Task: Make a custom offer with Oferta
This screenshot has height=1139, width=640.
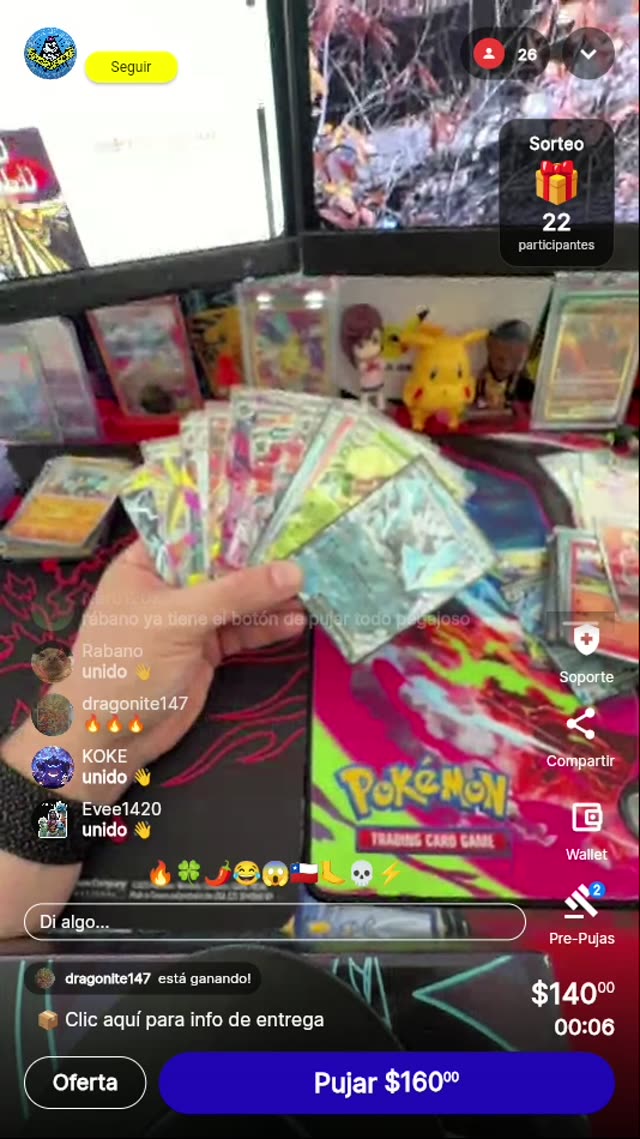Action: (x=85, y=1082)
